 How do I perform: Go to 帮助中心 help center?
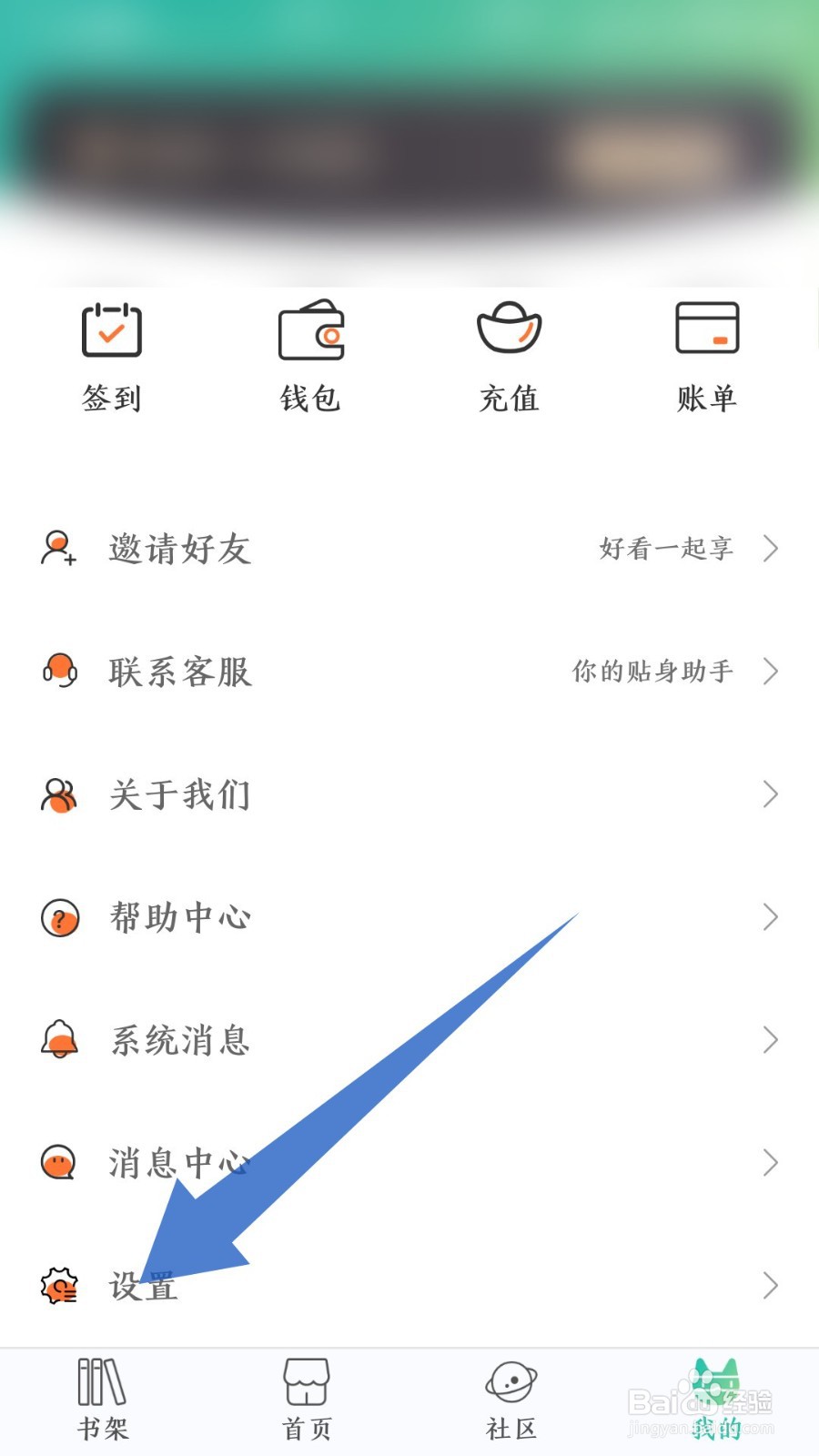[x=409, y=917]
